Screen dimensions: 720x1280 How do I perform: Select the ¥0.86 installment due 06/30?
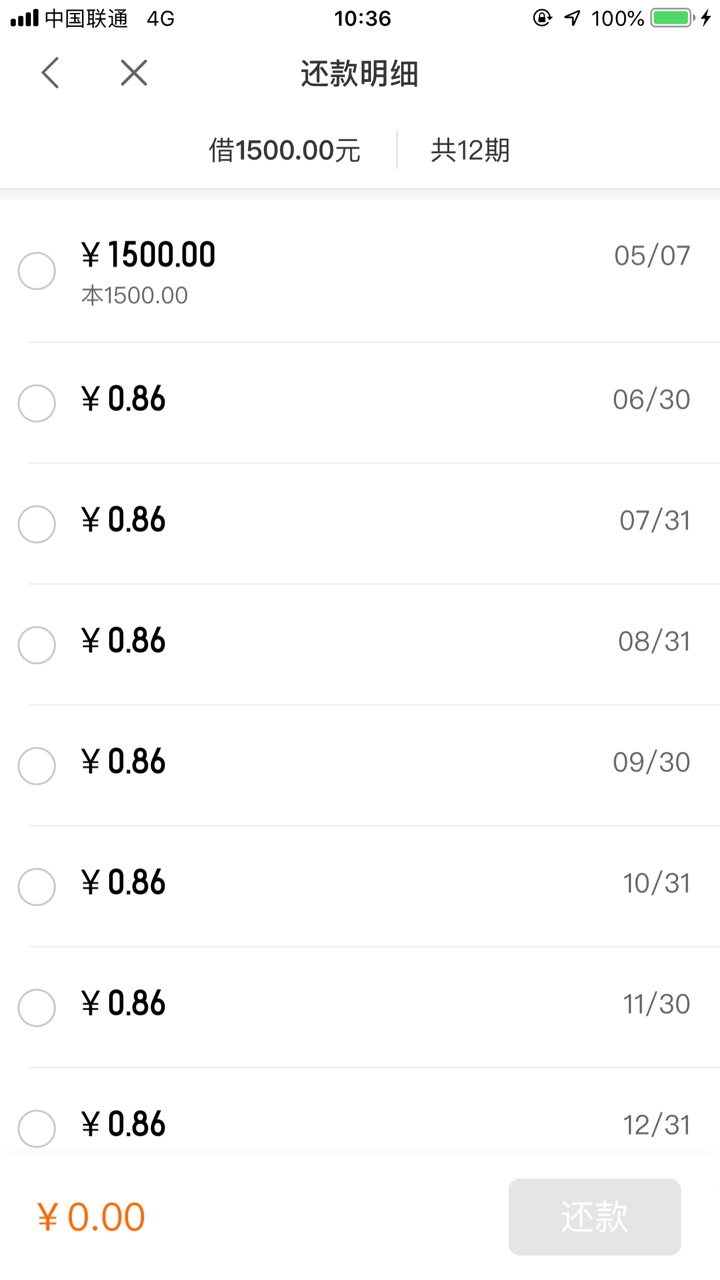pos(37,403)
